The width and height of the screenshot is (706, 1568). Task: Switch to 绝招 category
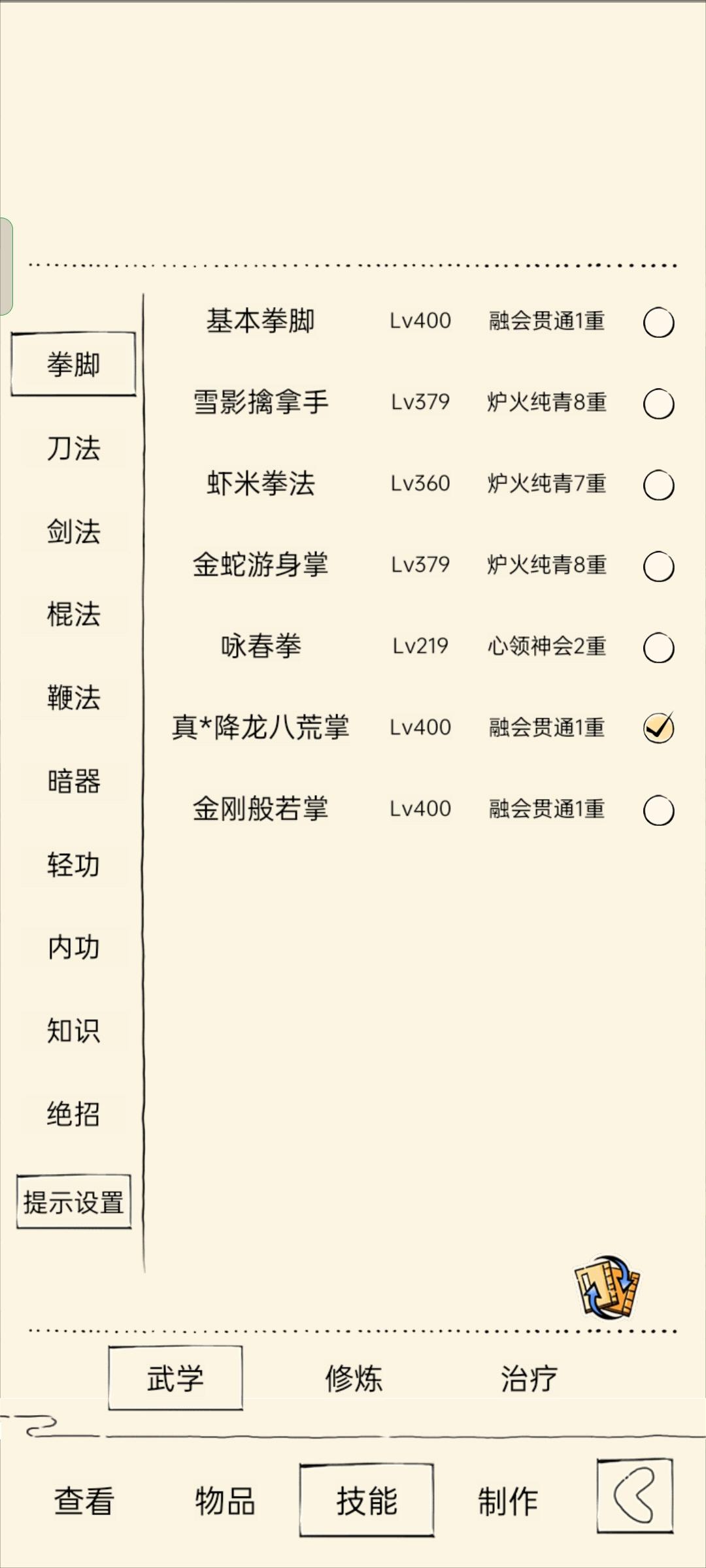[x=73, y=1114]
